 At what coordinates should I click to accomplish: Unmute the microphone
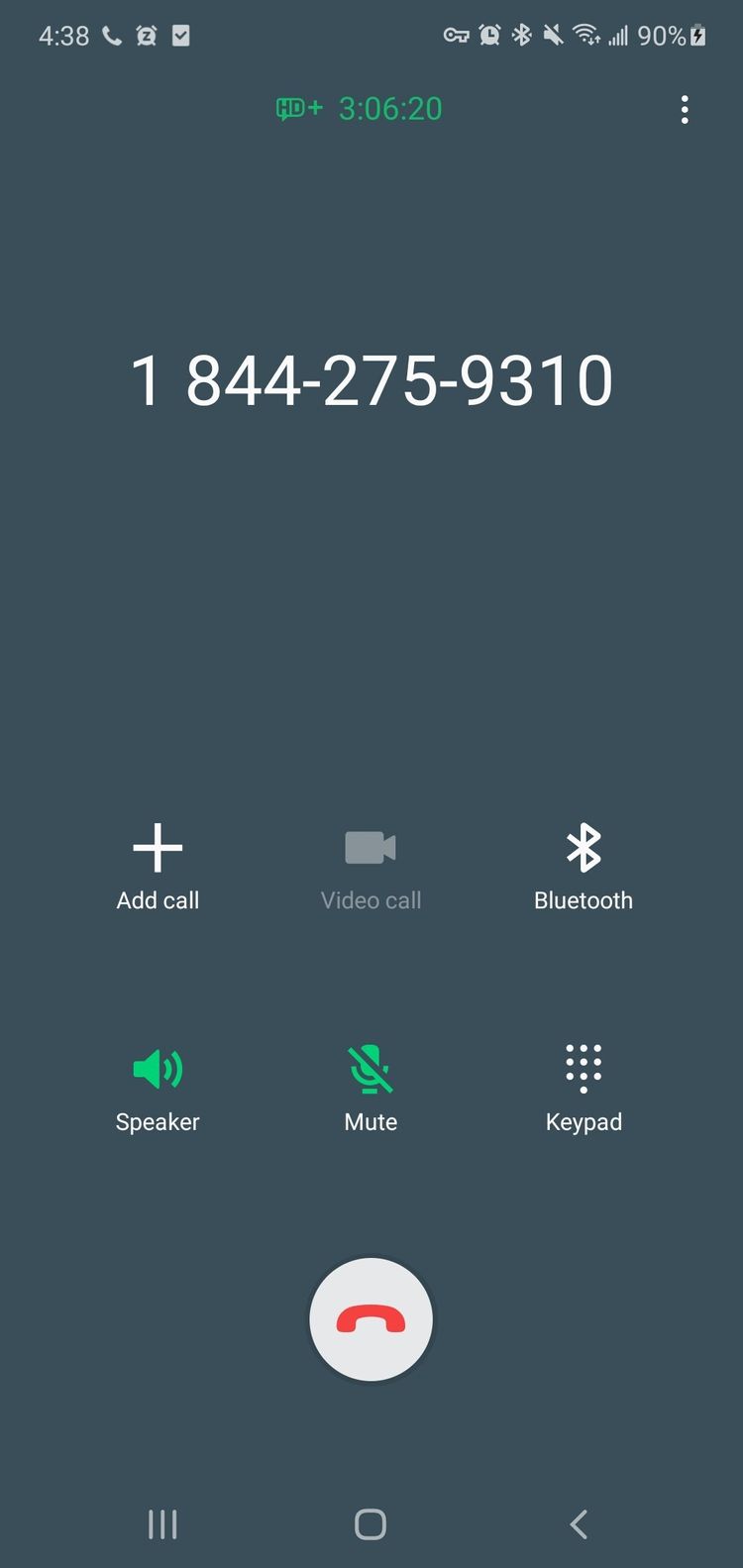coord(371,1089)
